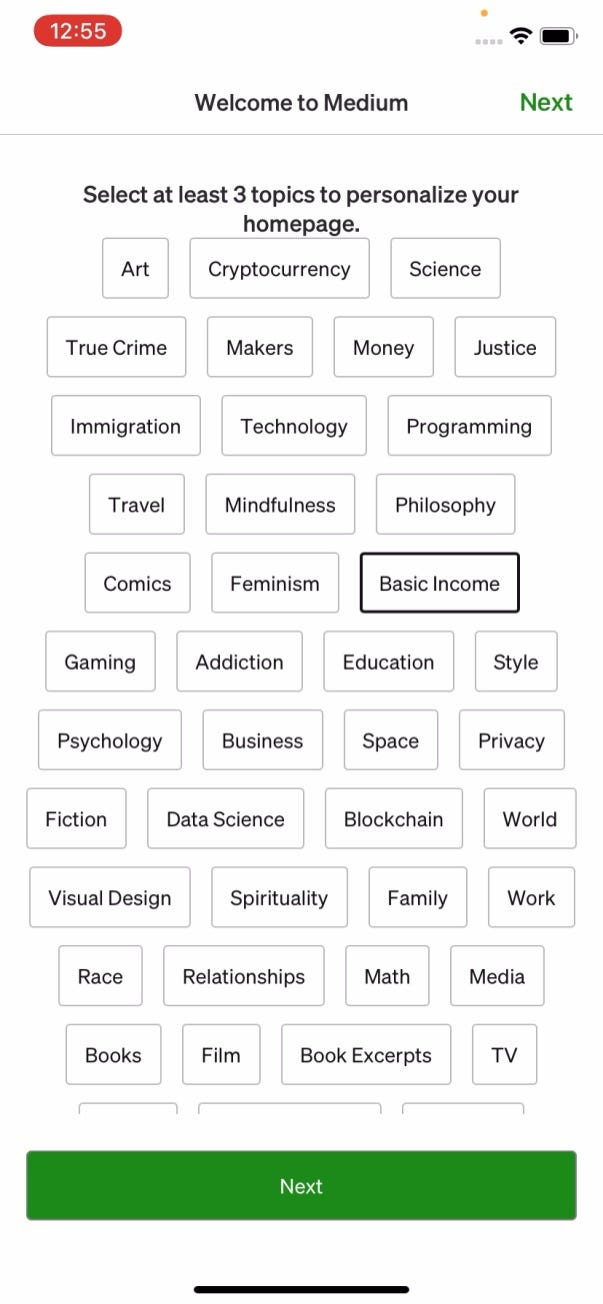Image resolution: width=603 pixels, height=1304 pixels.
Task: Tap the green Next button
Action: point(301,1186)
